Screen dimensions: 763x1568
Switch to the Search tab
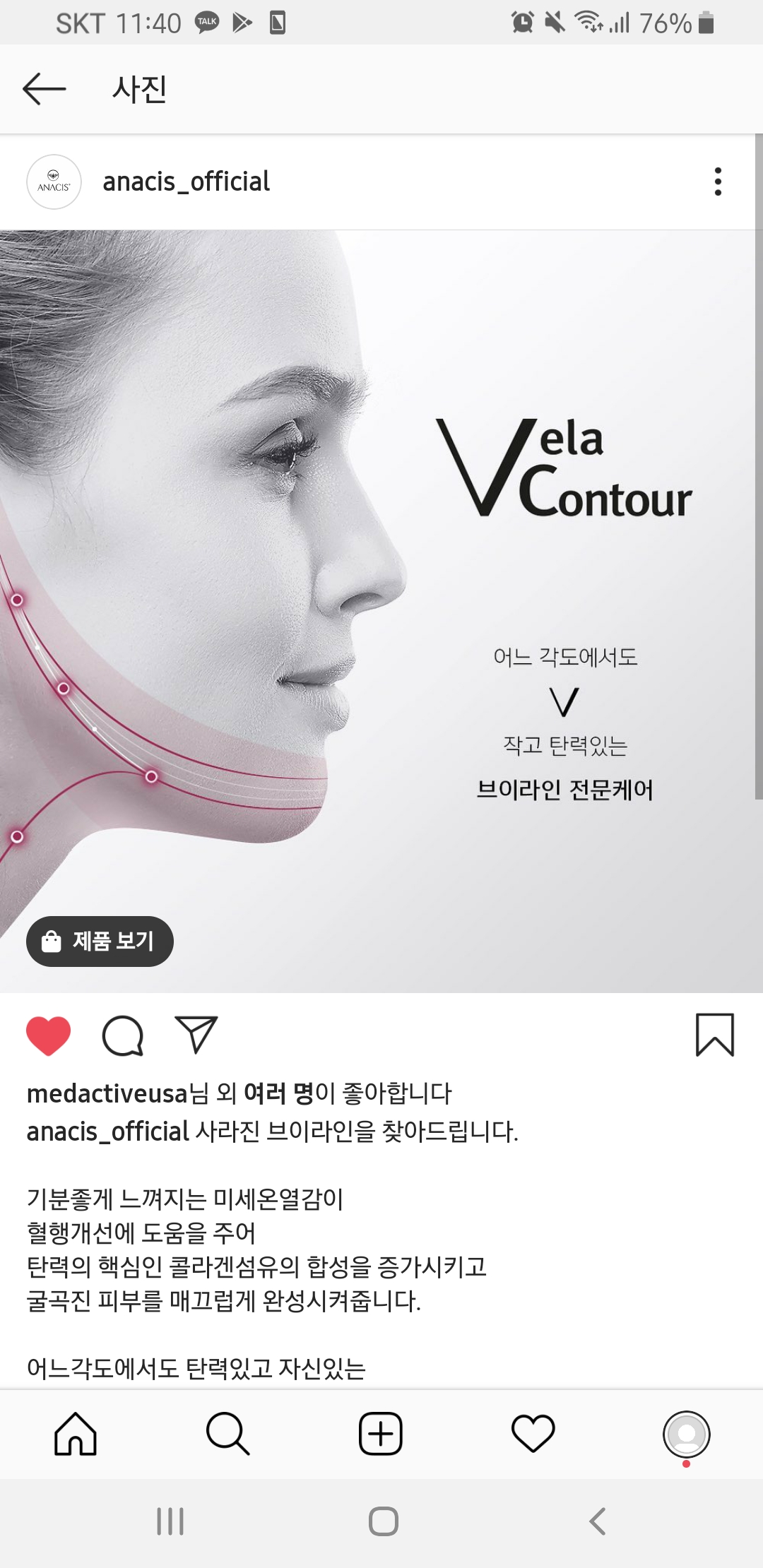[227, 1434]
